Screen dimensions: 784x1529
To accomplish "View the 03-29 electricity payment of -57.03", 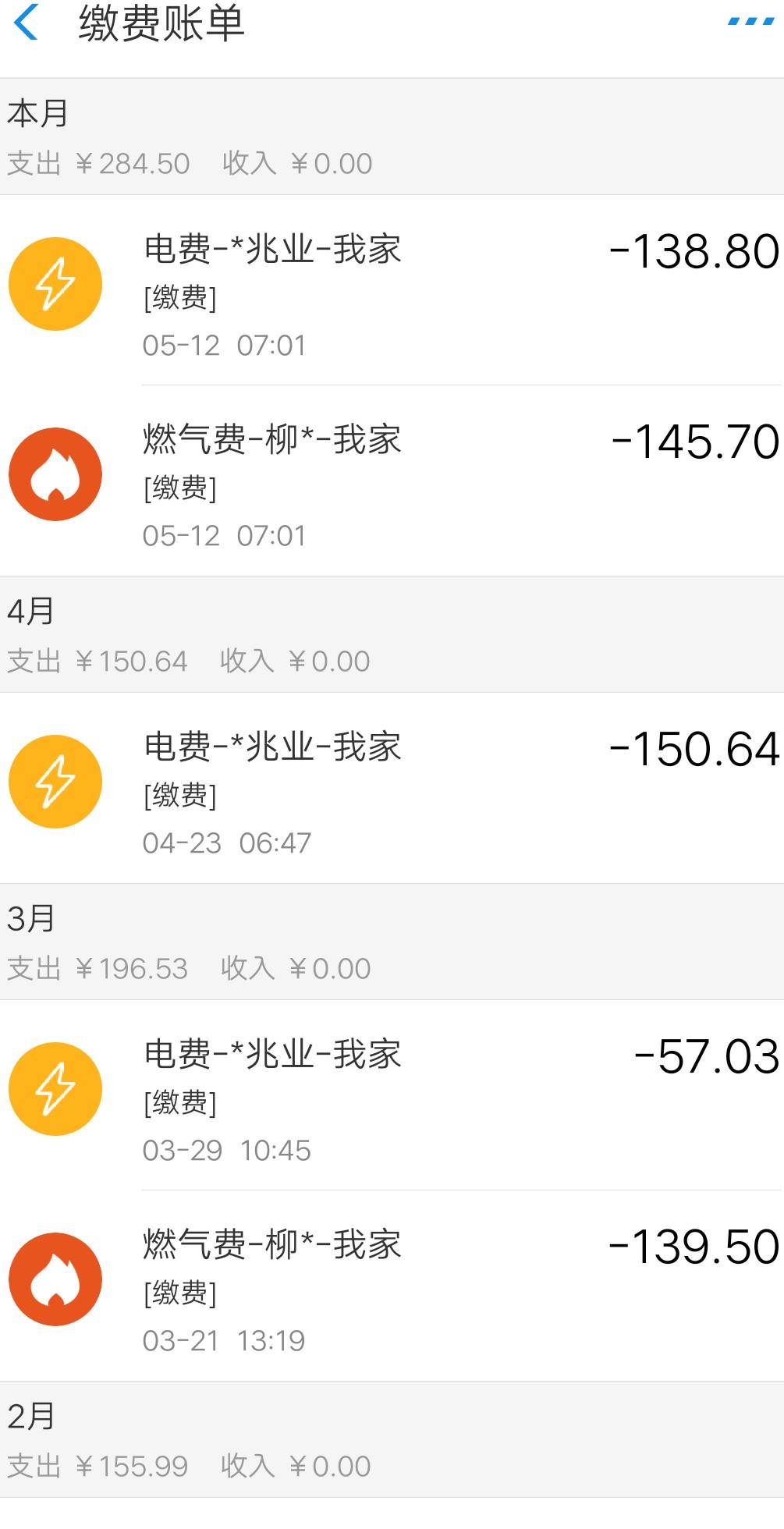I will (x=392, y=1095).
